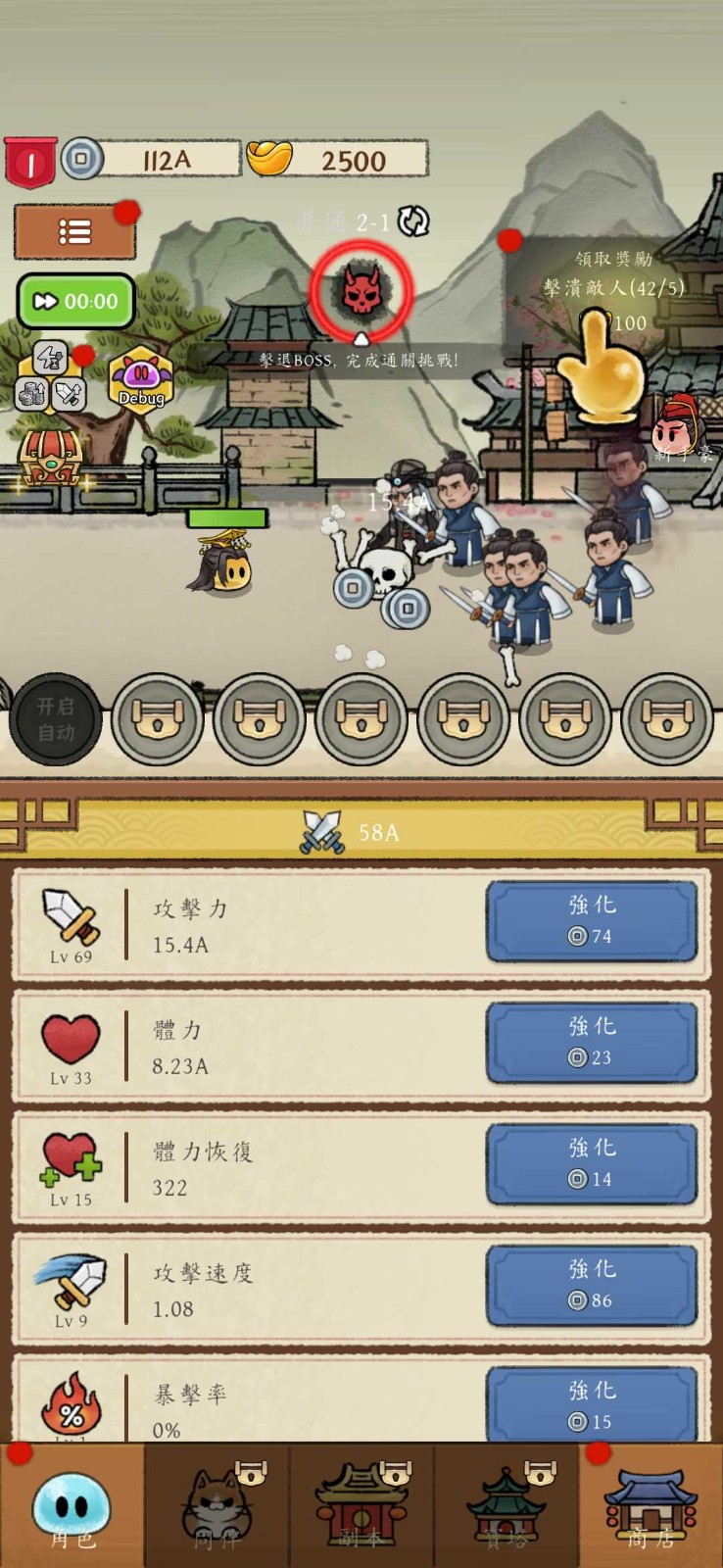Image resolution: width=723 pixels, height=1568 pixels.
Task: Upgrade 攻擊力 for 74 coins
Action: click(591, 921)
